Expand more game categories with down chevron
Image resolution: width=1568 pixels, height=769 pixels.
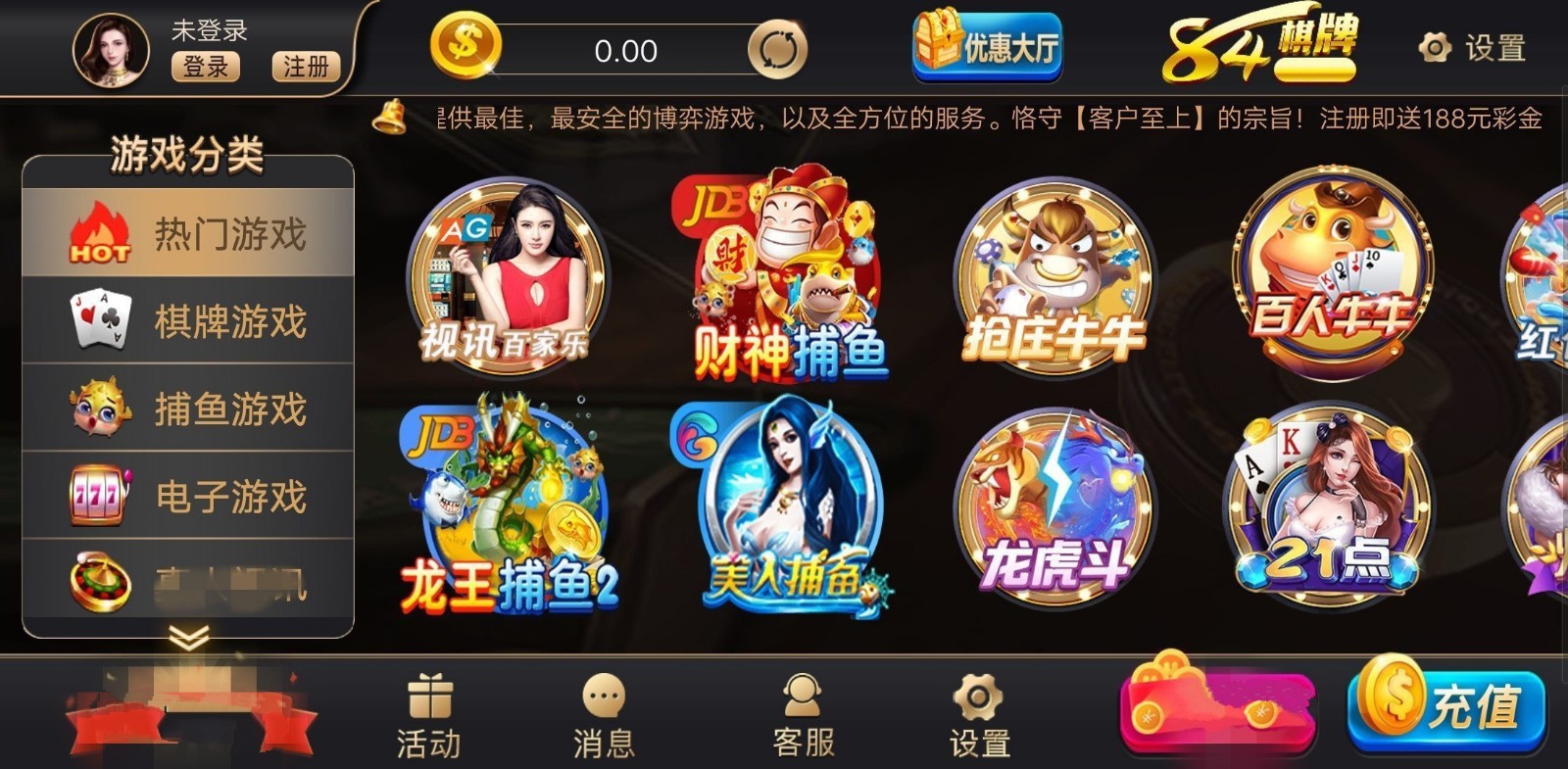tap(188, 639)
